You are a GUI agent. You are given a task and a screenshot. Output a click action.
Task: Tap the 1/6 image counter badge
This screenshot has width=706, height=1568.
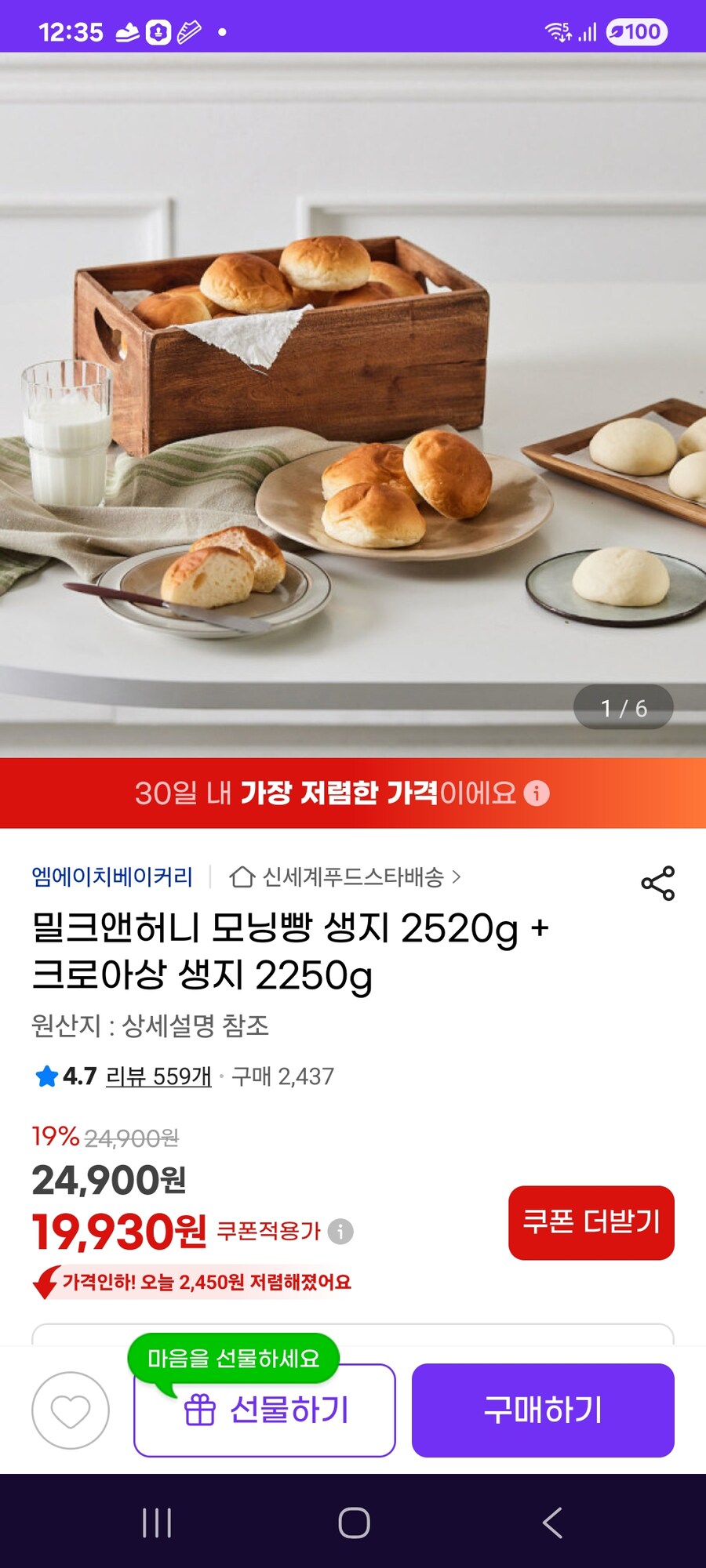tap(625, 708)
